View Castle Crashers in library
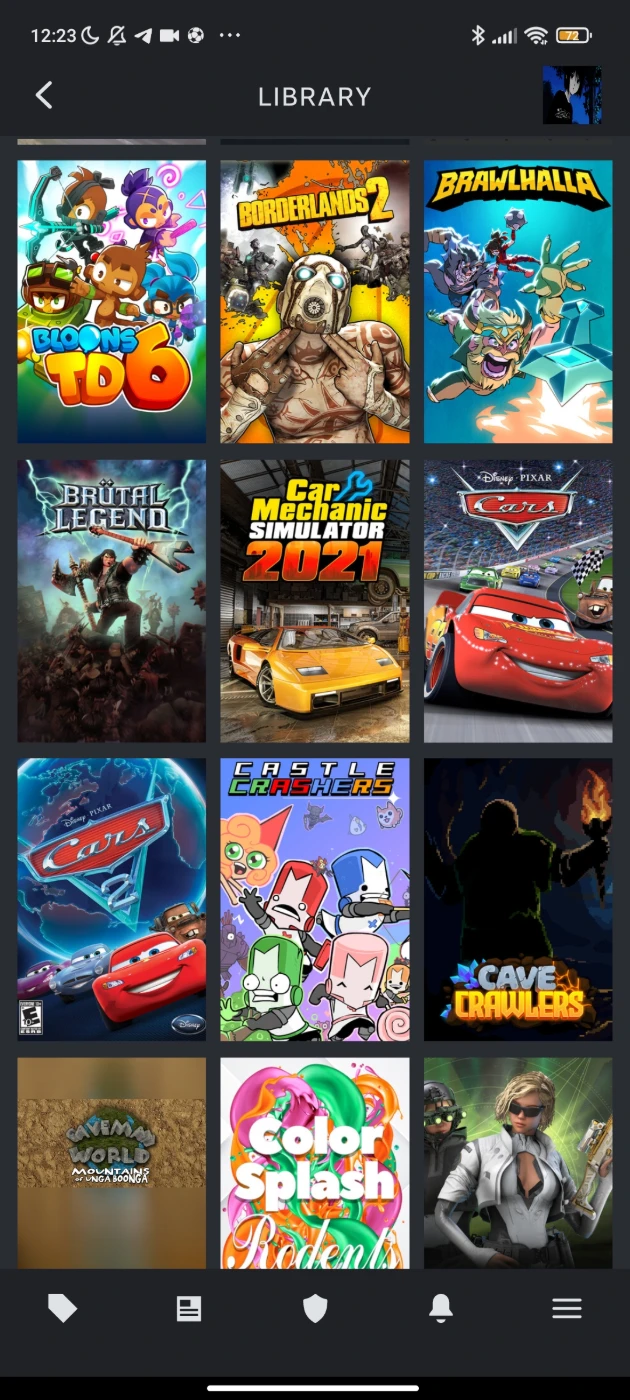 [315, 899]
